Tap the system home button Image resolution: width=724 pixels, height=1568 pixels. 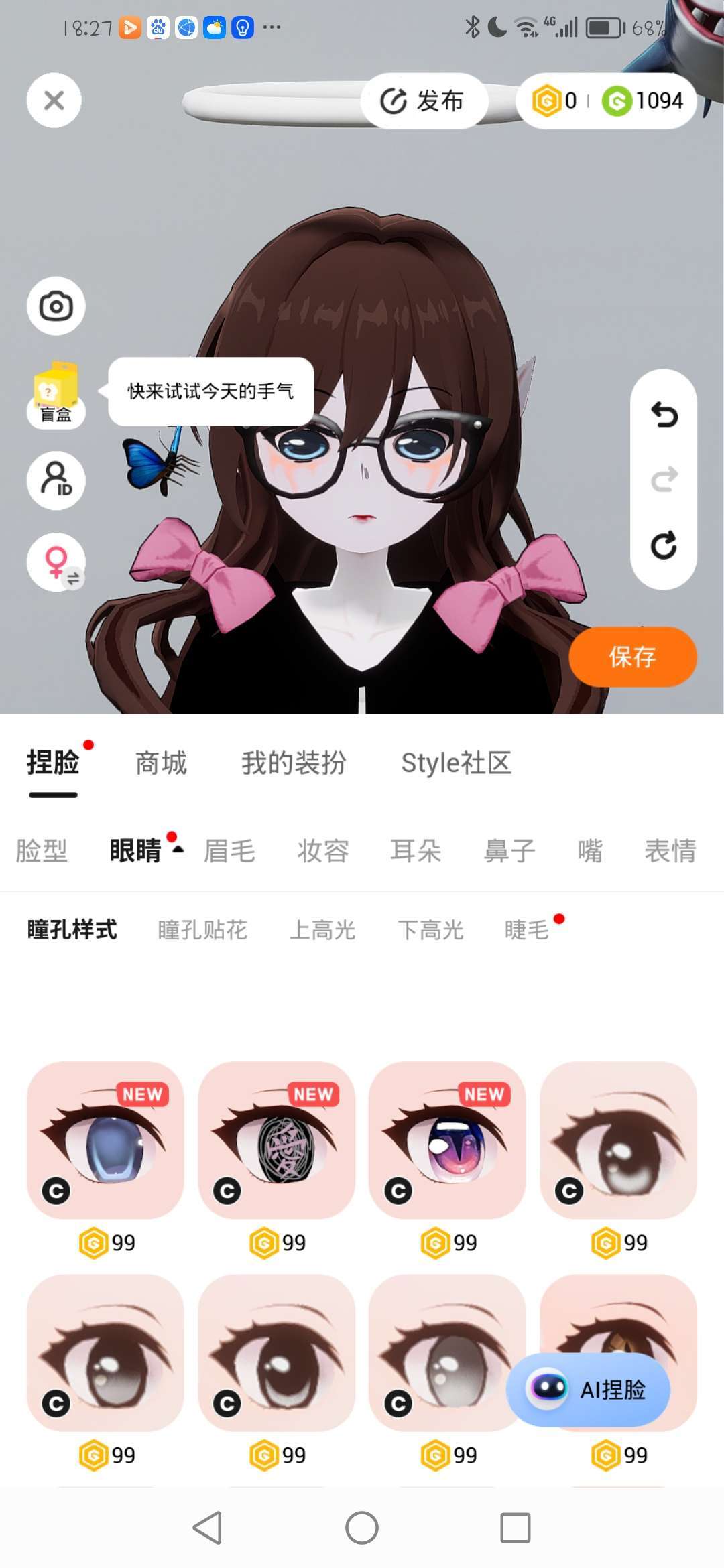362,1528
